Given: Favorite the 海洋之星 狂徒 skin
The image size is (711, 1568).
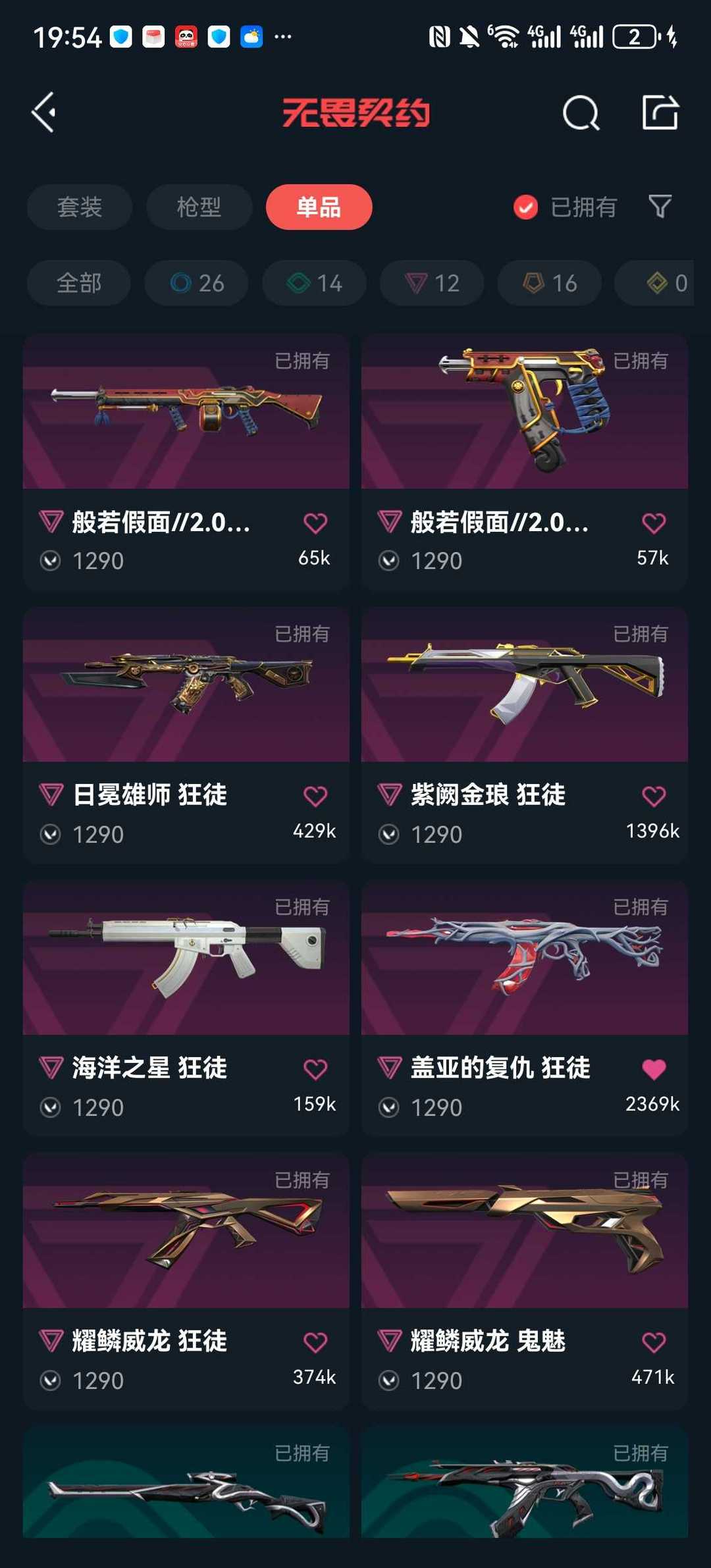Looking at the screenshot, I should [316, 1068].
